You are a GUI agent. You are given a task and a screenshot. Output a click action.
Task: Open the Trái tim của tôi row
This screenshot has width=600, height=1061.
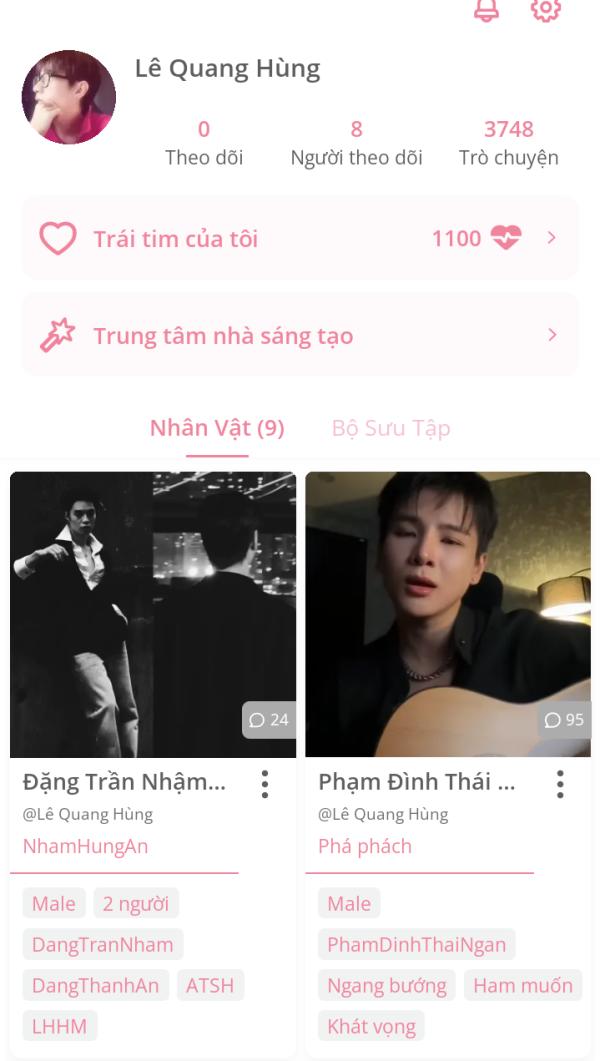(300, 238)
